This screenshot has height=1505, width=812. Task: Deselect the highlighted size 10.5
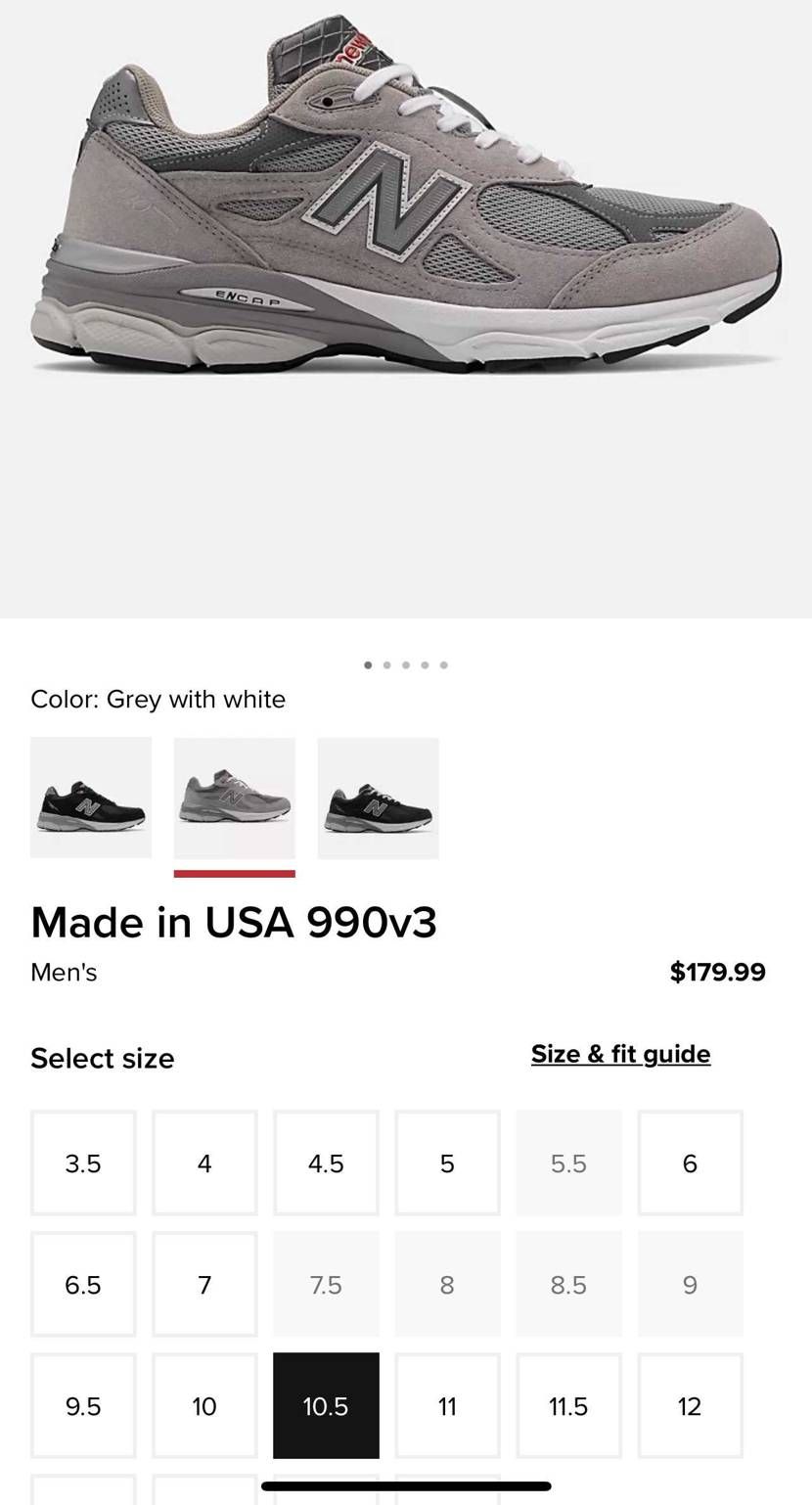[326, 1405]
